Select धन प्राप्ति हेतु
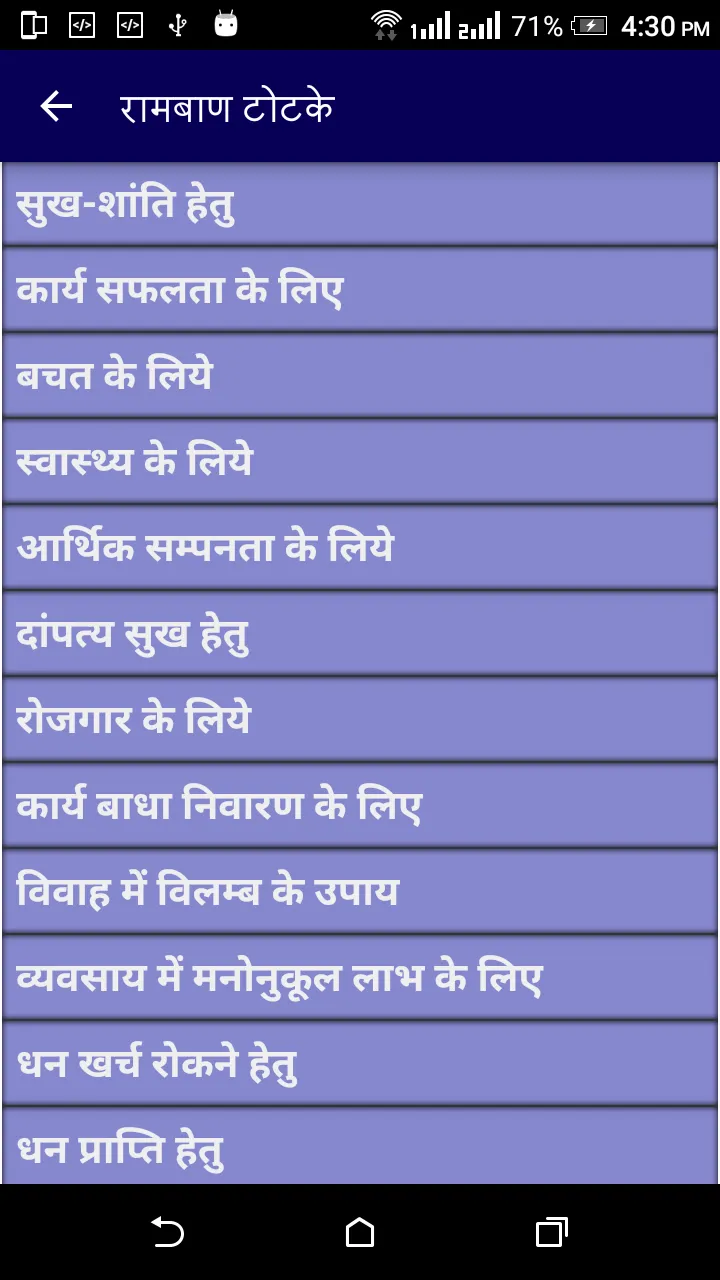 (360, 1147)
